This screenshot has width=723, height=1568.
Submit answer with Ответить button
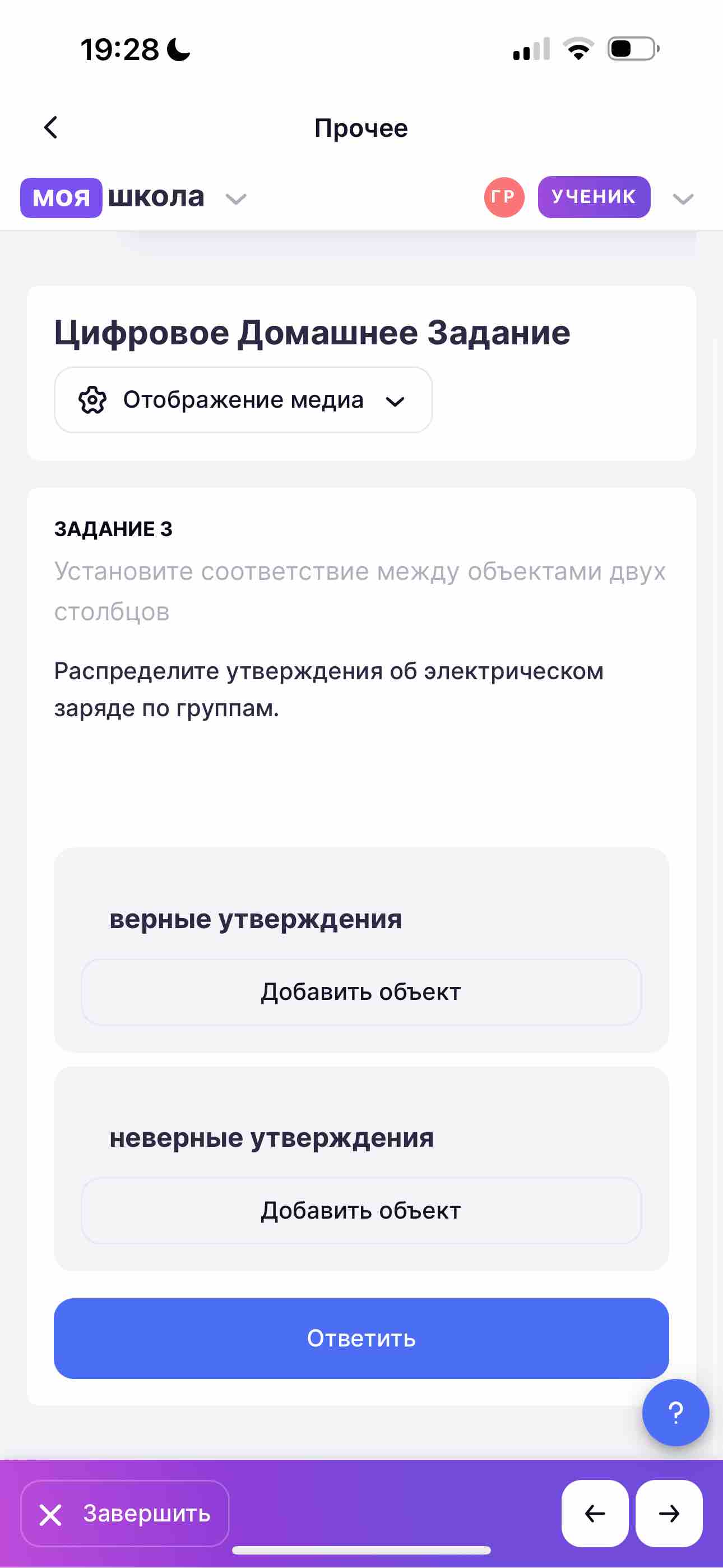361,1339
